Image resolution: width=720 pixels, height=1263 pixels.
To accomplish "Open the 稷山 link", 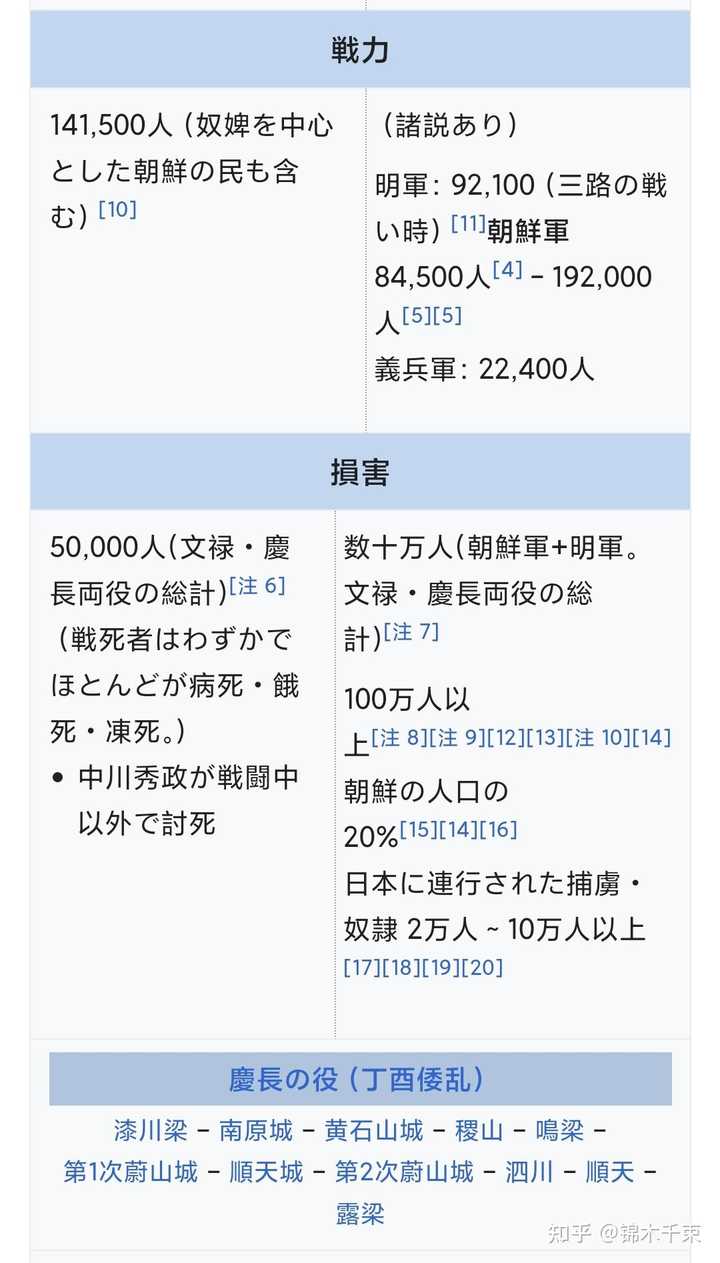I will (x=479, y=1131).
